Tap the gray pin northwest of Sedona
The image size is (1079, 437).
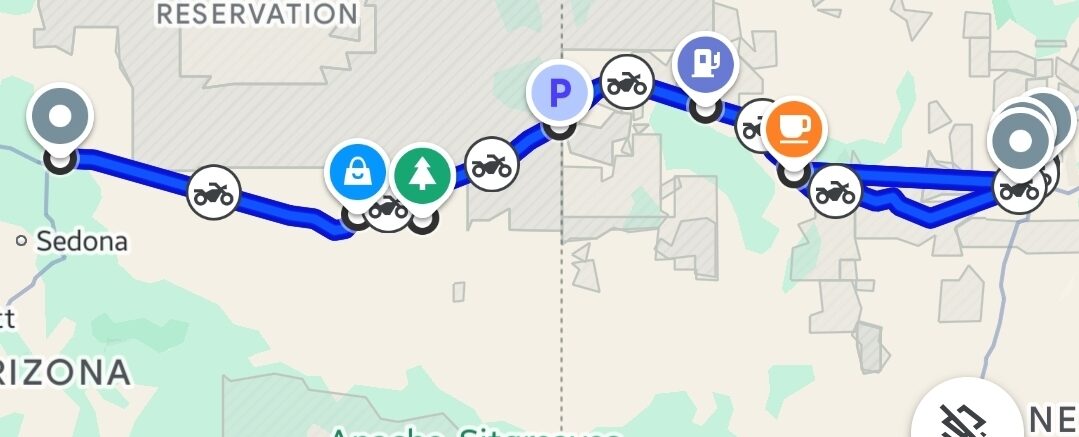pos(61,117)
